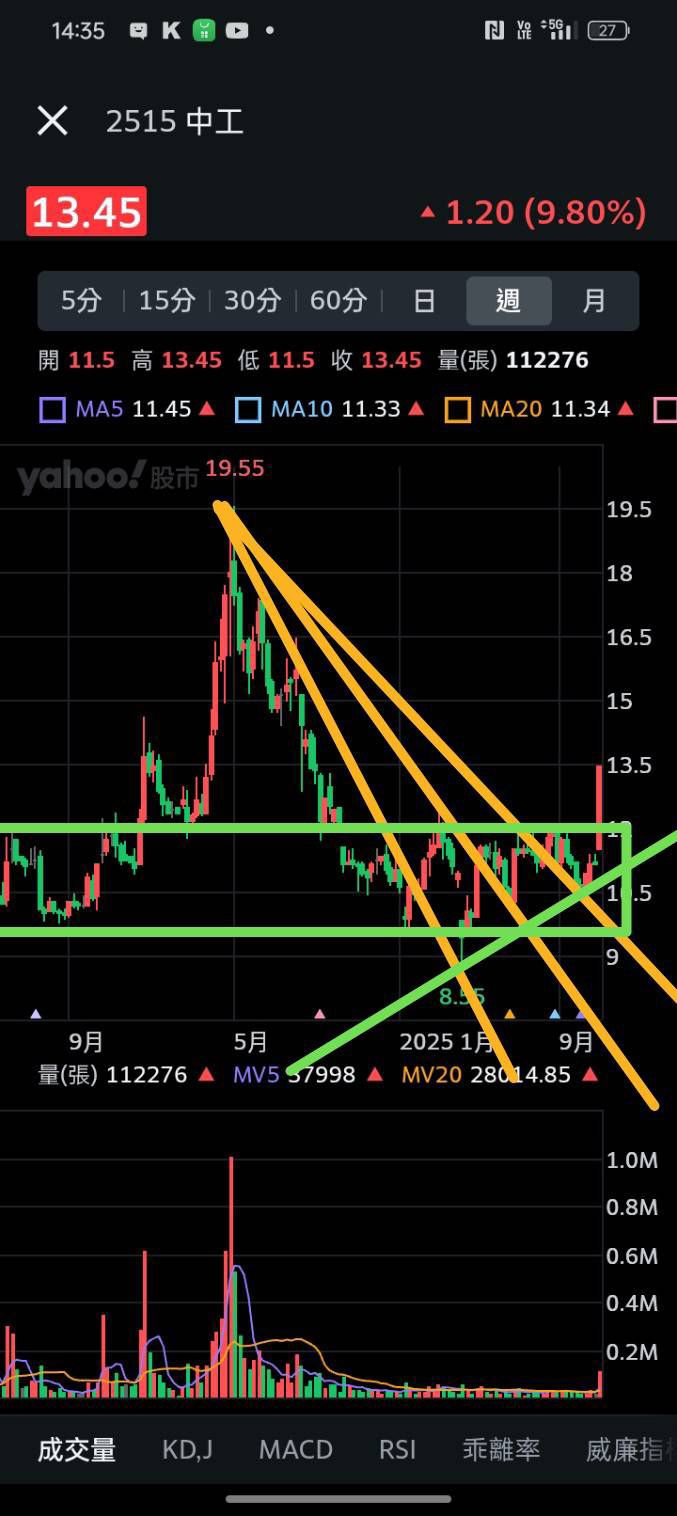
Task: Open the RSI indicator
Action: [x=397, y=1449]
